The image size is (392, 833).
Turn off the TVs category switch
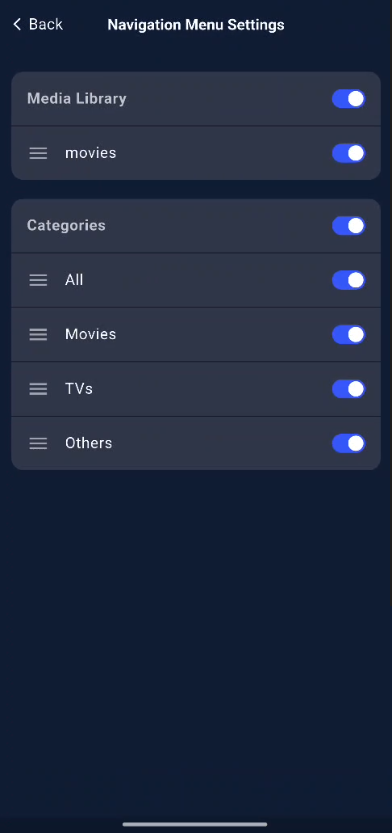348,389
